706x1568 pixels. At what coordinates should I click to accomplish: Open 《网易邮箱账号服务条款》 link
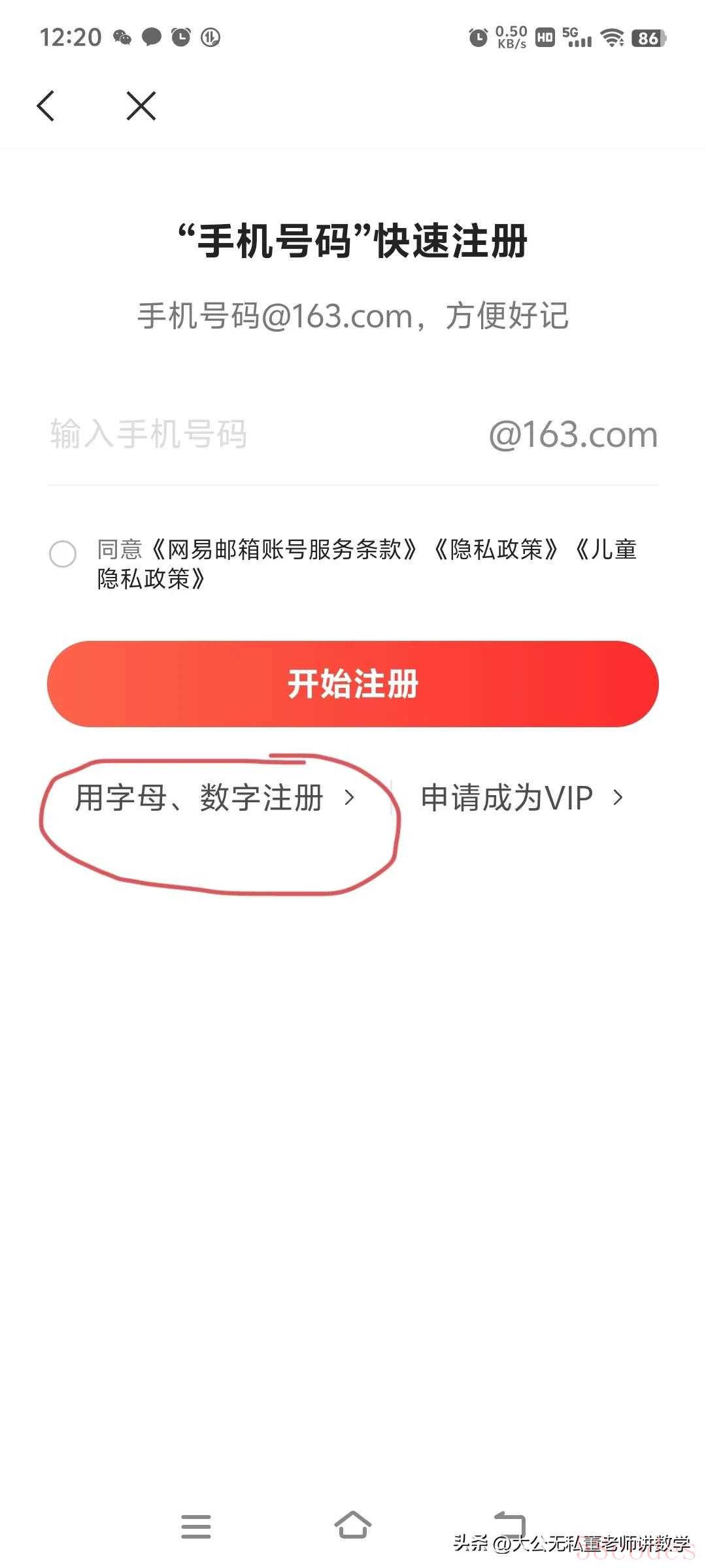(x=284, y=550)
